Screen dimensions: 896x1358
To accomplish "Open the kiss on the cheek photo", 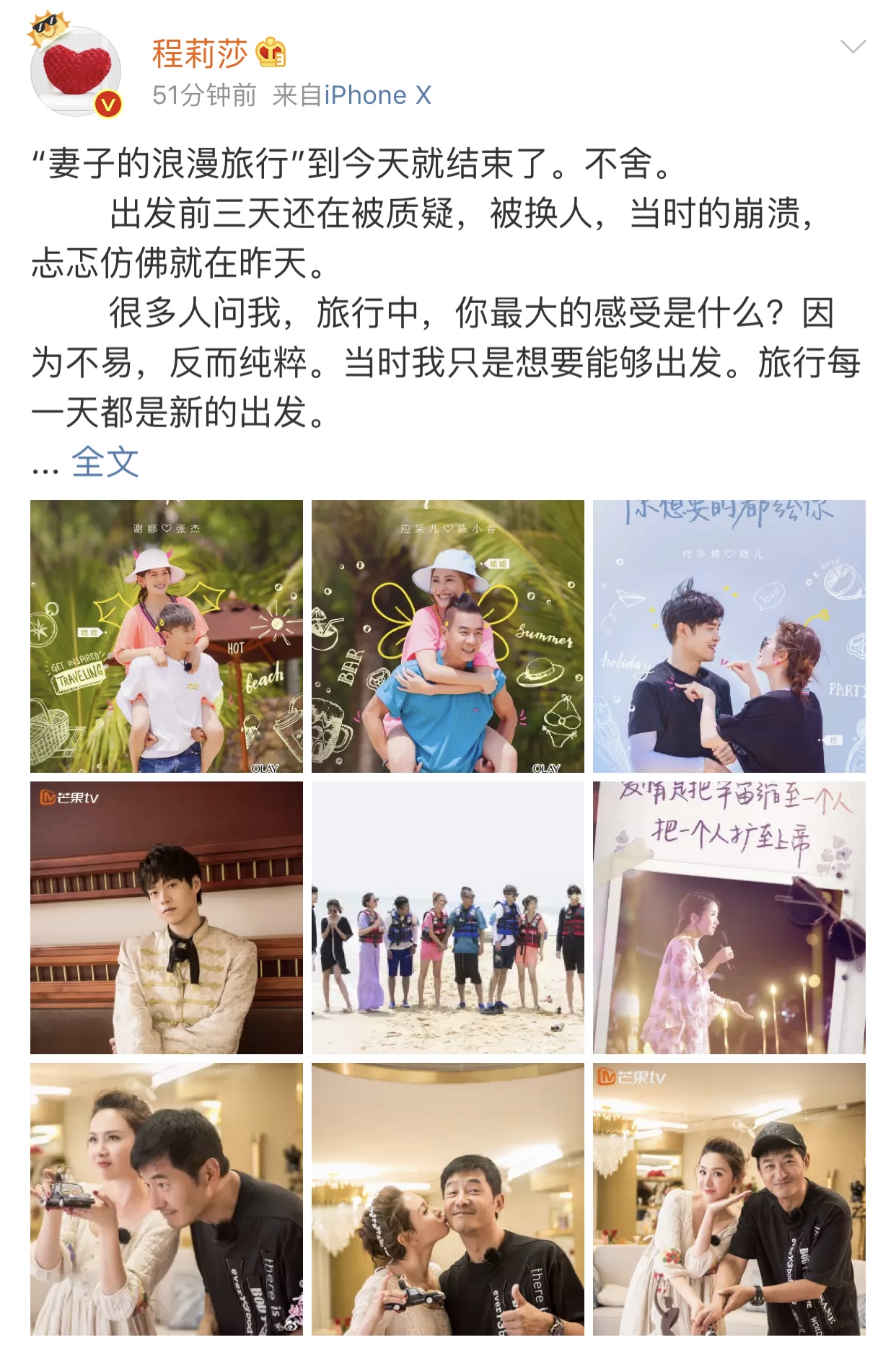I will coord(448,1199).
